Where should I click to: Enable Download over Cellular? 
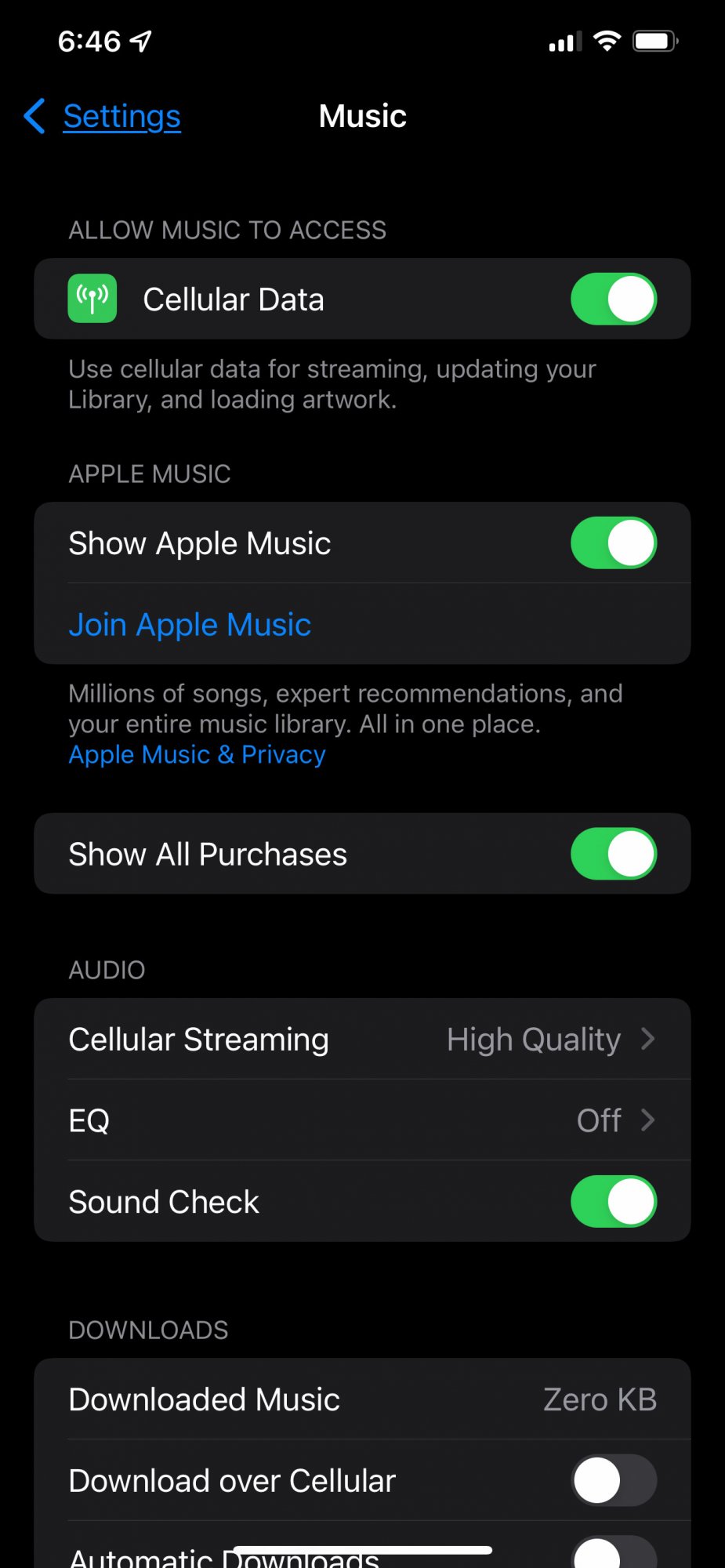[x=613, y=1481]
